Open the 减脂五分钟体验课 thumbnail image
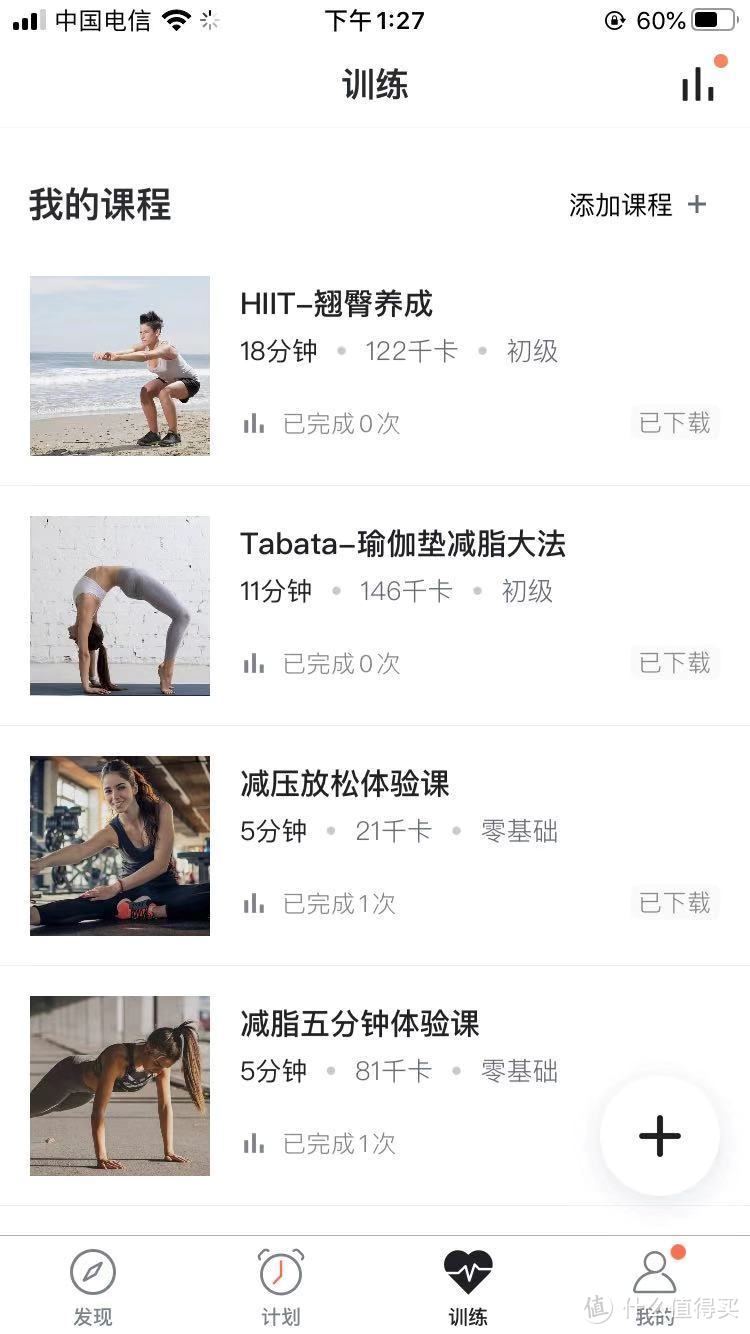The image size is (750, 1334). (x=120, y=1086)
